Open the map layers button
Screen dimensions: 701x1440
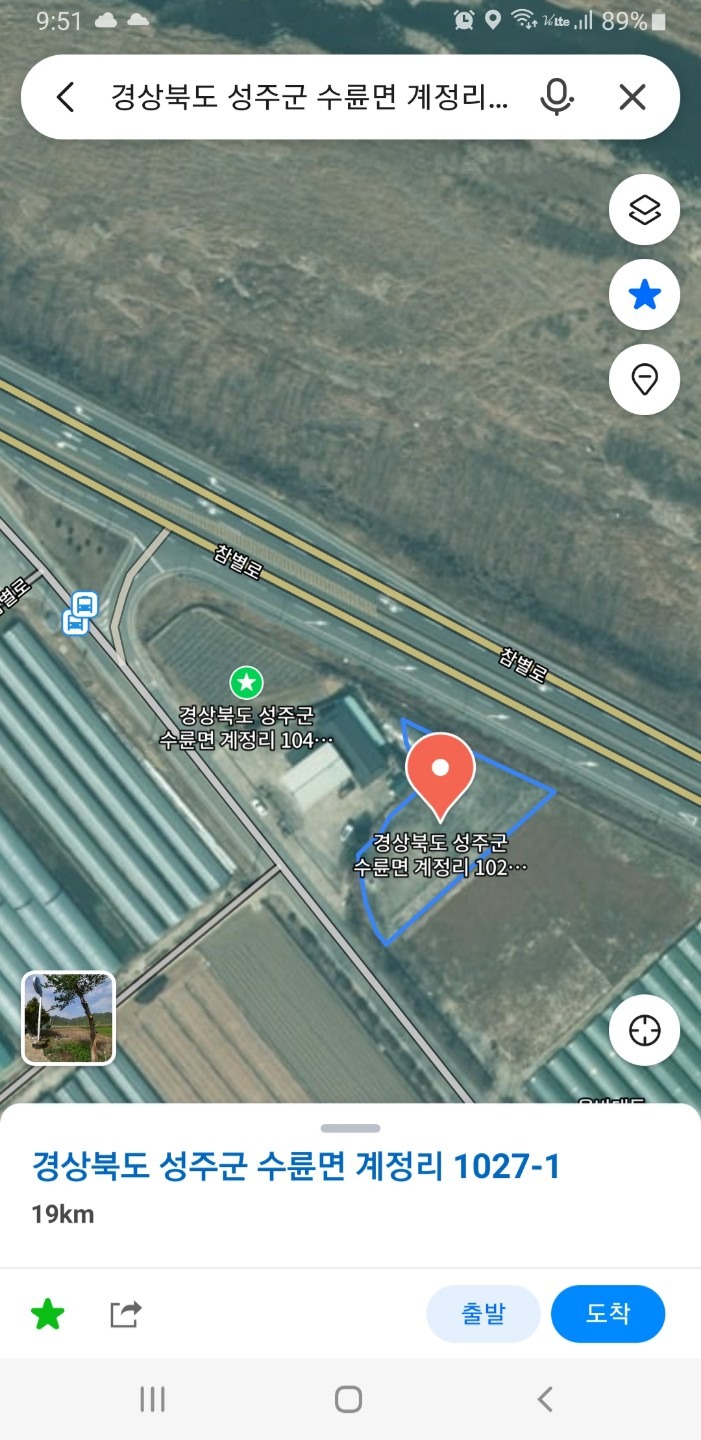tap(644, 210)
